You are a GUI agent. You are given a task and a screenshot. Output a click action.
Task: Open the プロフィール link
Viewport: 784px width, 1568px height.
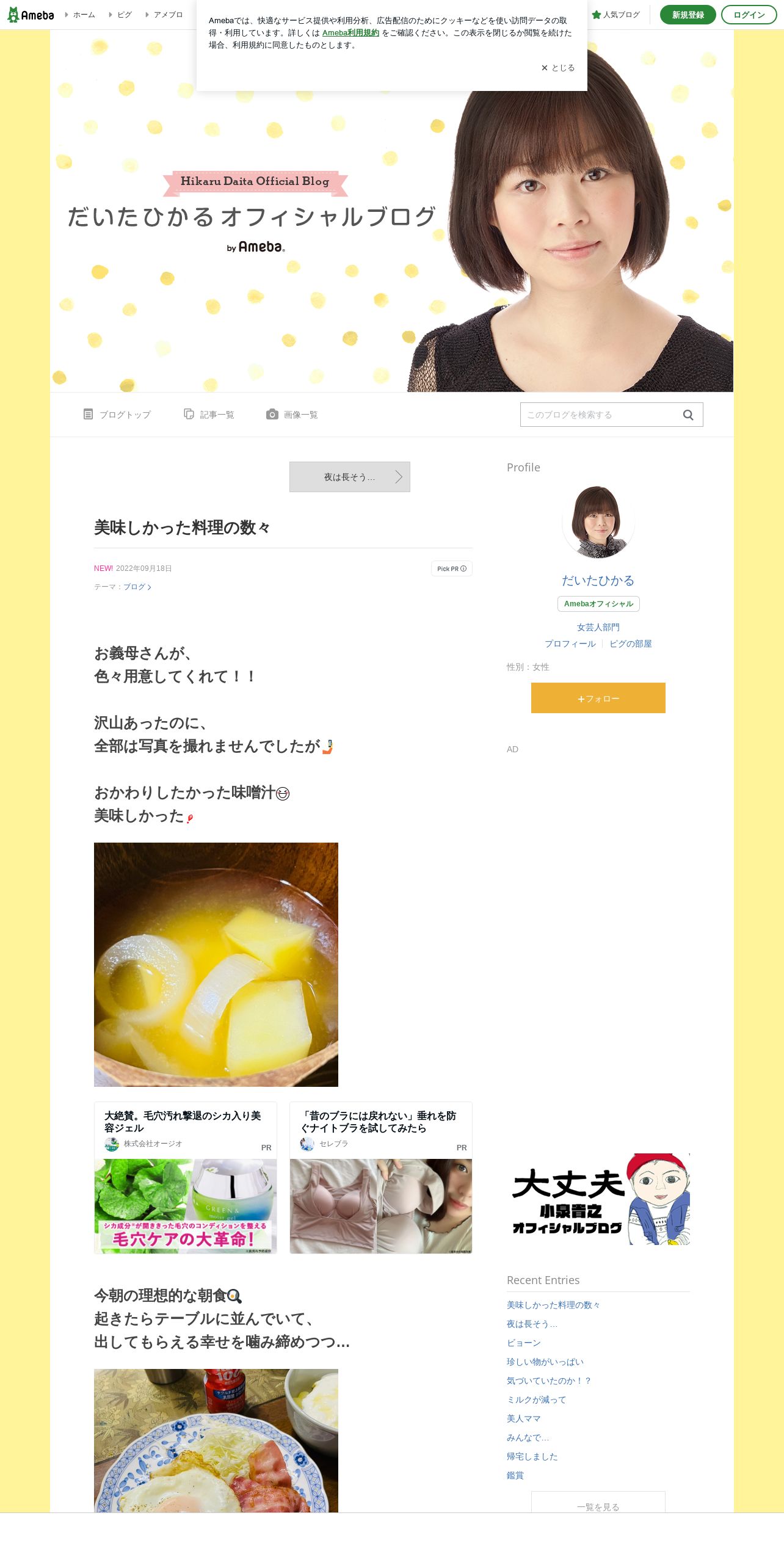point(570,644)
